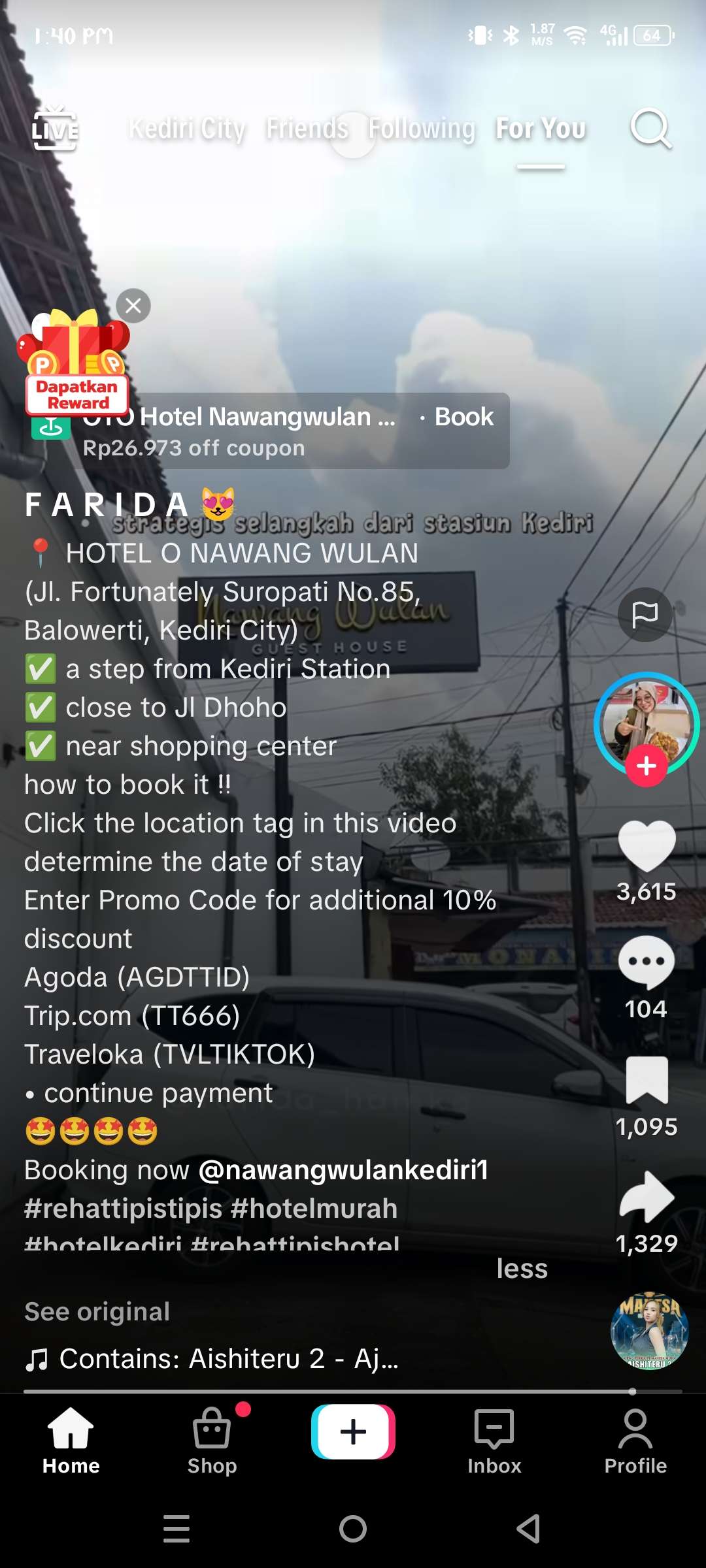Bookmark this video to favorites

[x=646, y=1081]
